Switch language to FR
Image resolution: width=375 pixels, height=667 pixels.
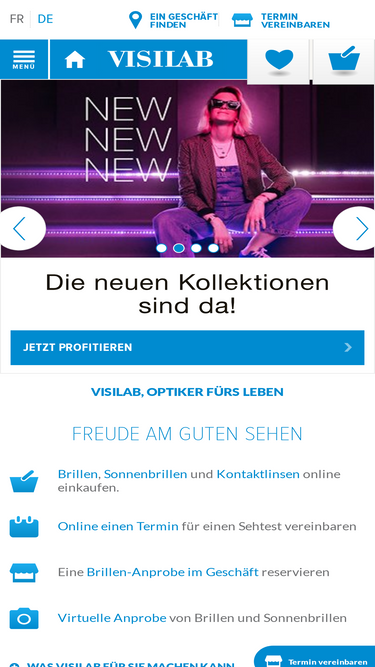(17, 19)
